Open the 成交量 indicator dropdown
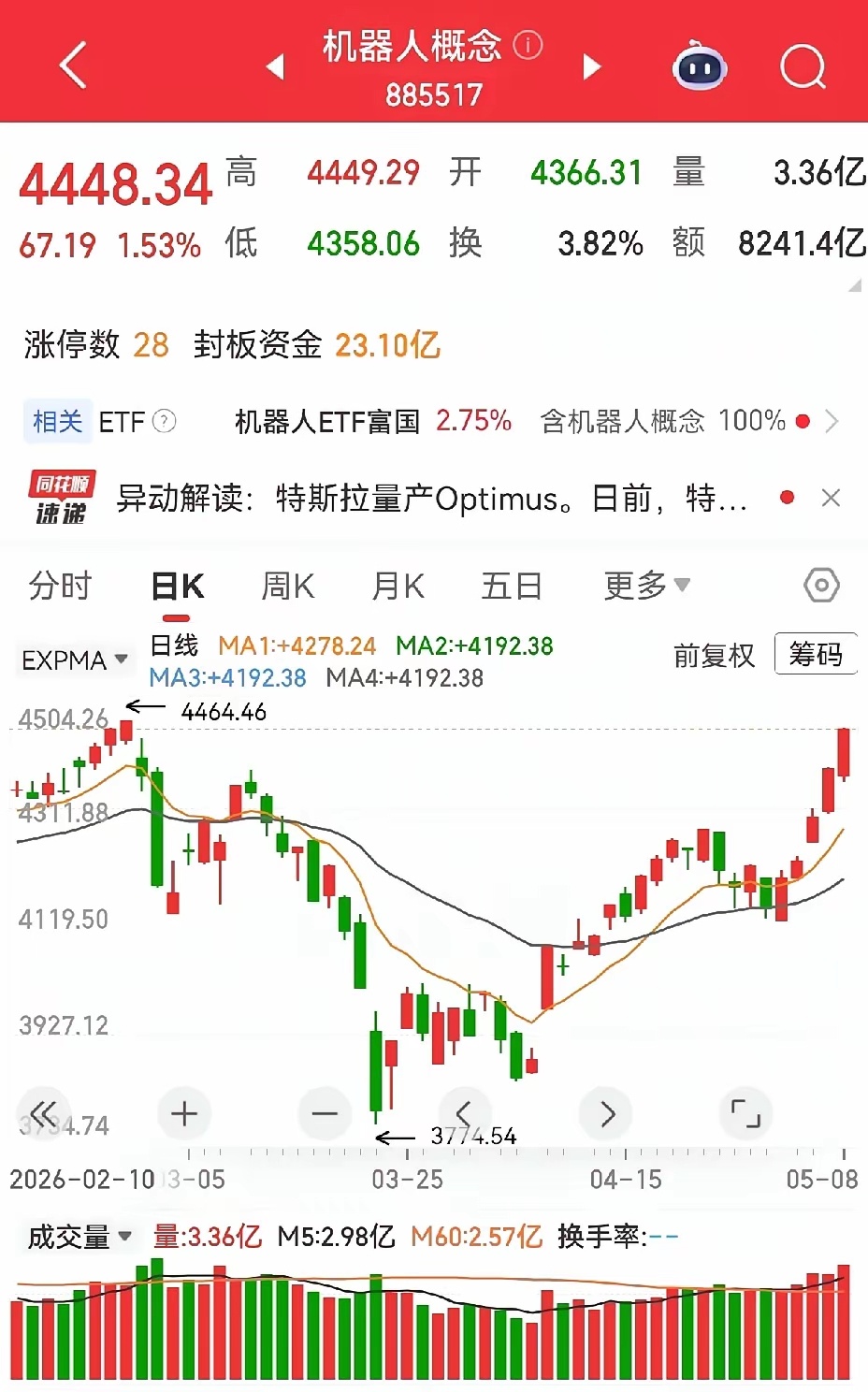868x1392 pixels. 79,1237
